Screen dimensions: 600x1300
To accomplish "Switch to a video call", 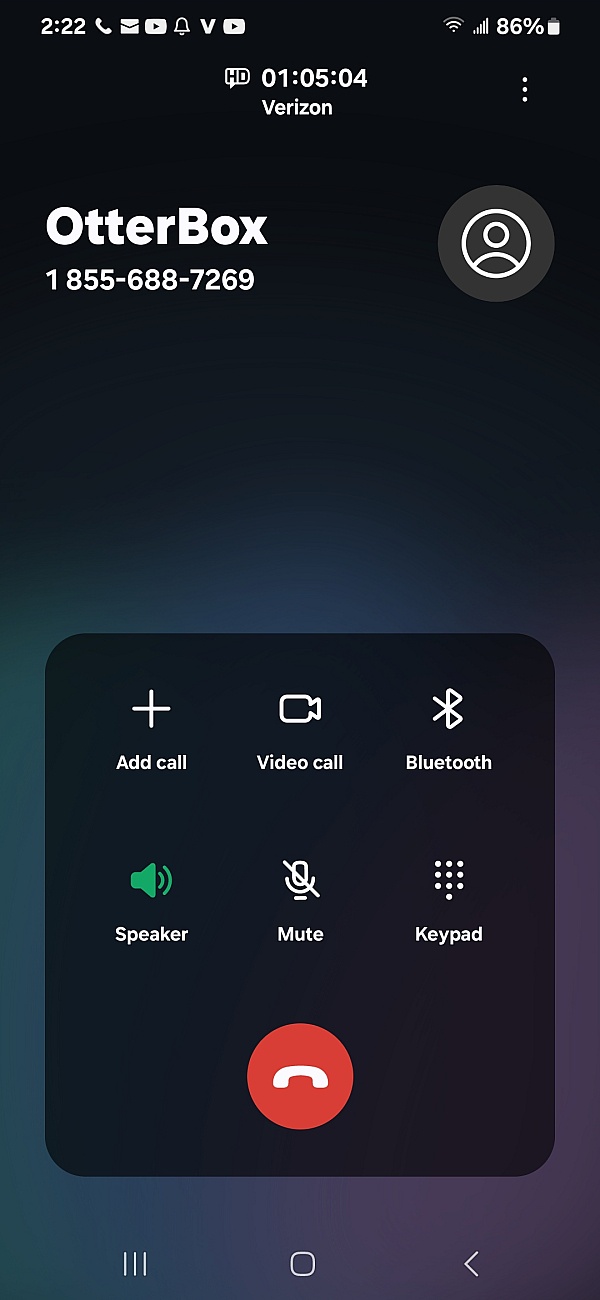I will [x=300, y=731].
